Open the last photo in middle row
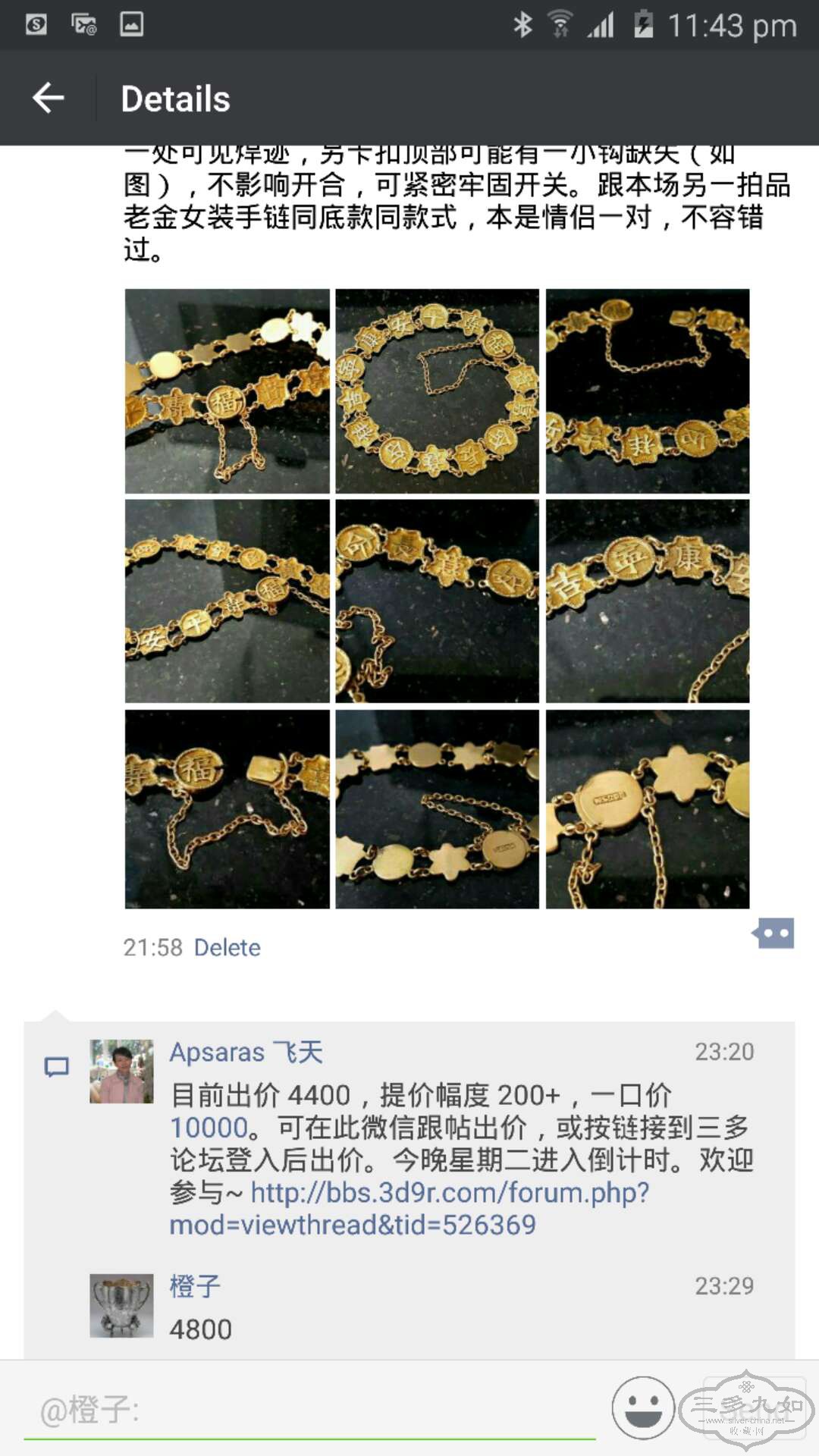The width and height of the screenshot is (819, 1456). [x=648, y=601]
